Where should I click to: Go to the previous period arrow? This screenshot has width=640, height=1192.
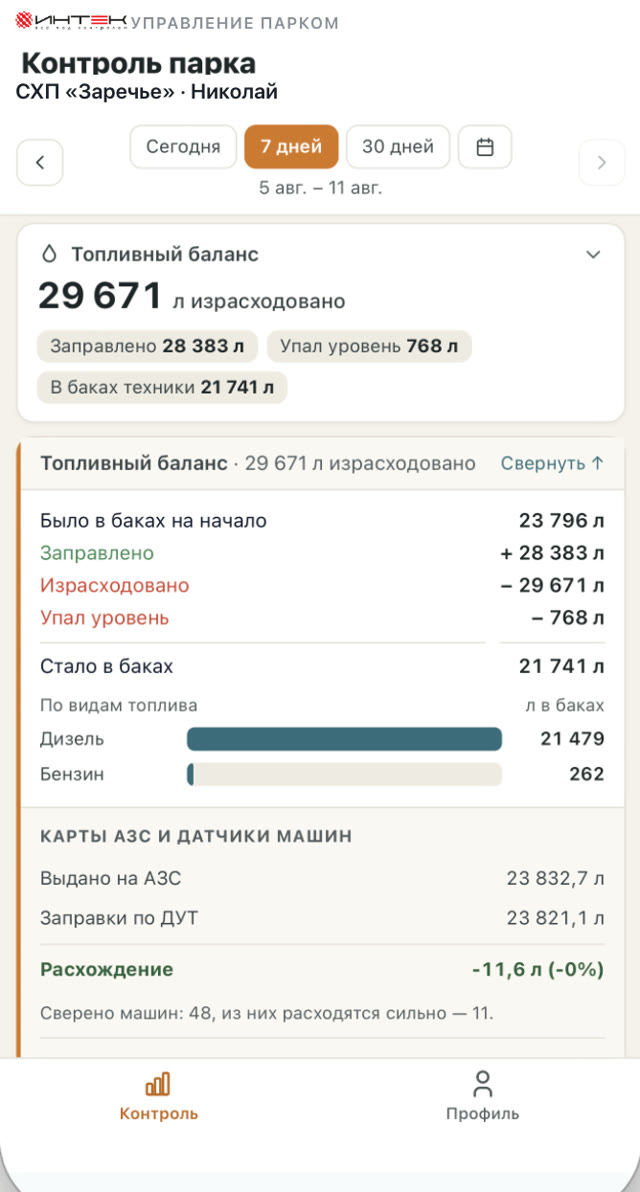click(x=40, y=162)
